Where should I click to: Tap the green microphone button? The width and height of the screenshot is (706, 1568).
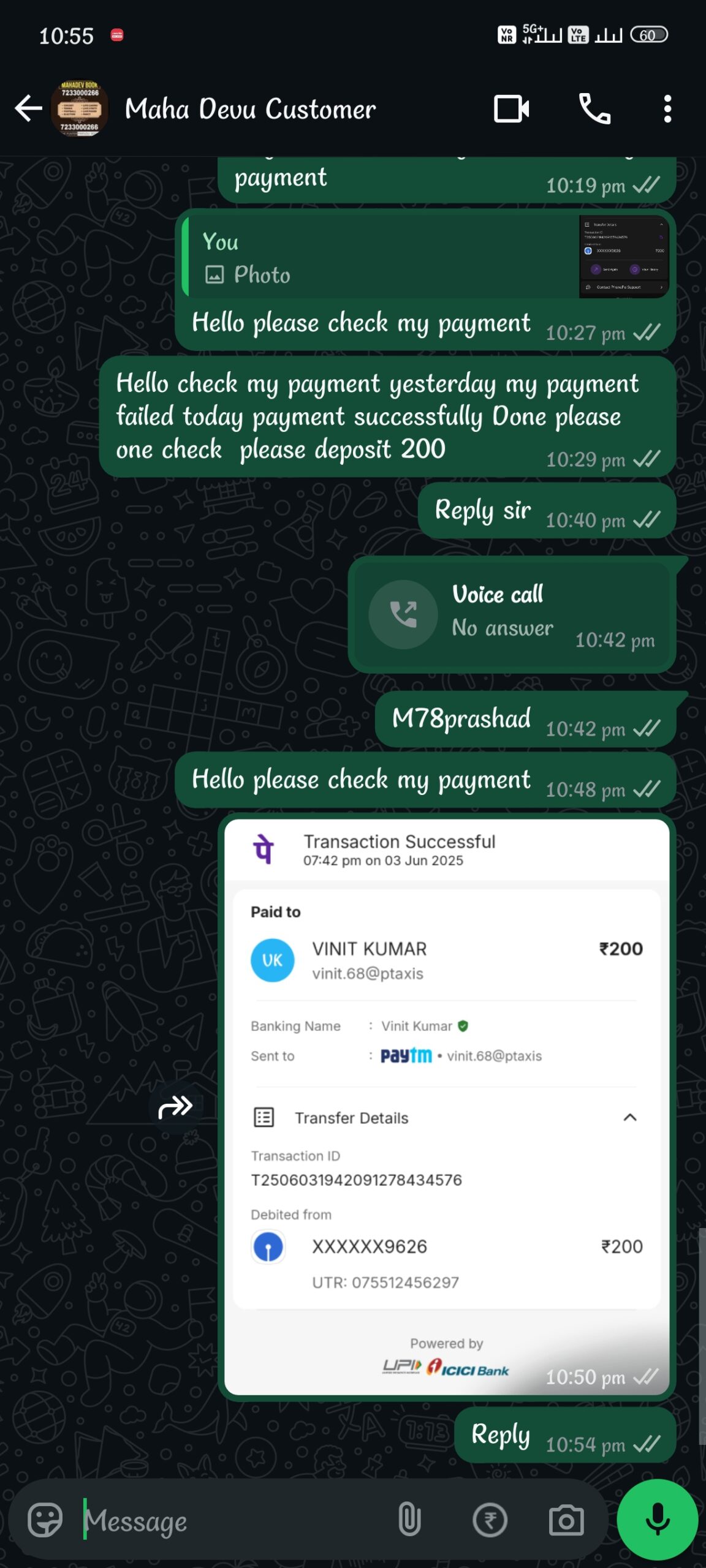click(x=658, y=1520)
